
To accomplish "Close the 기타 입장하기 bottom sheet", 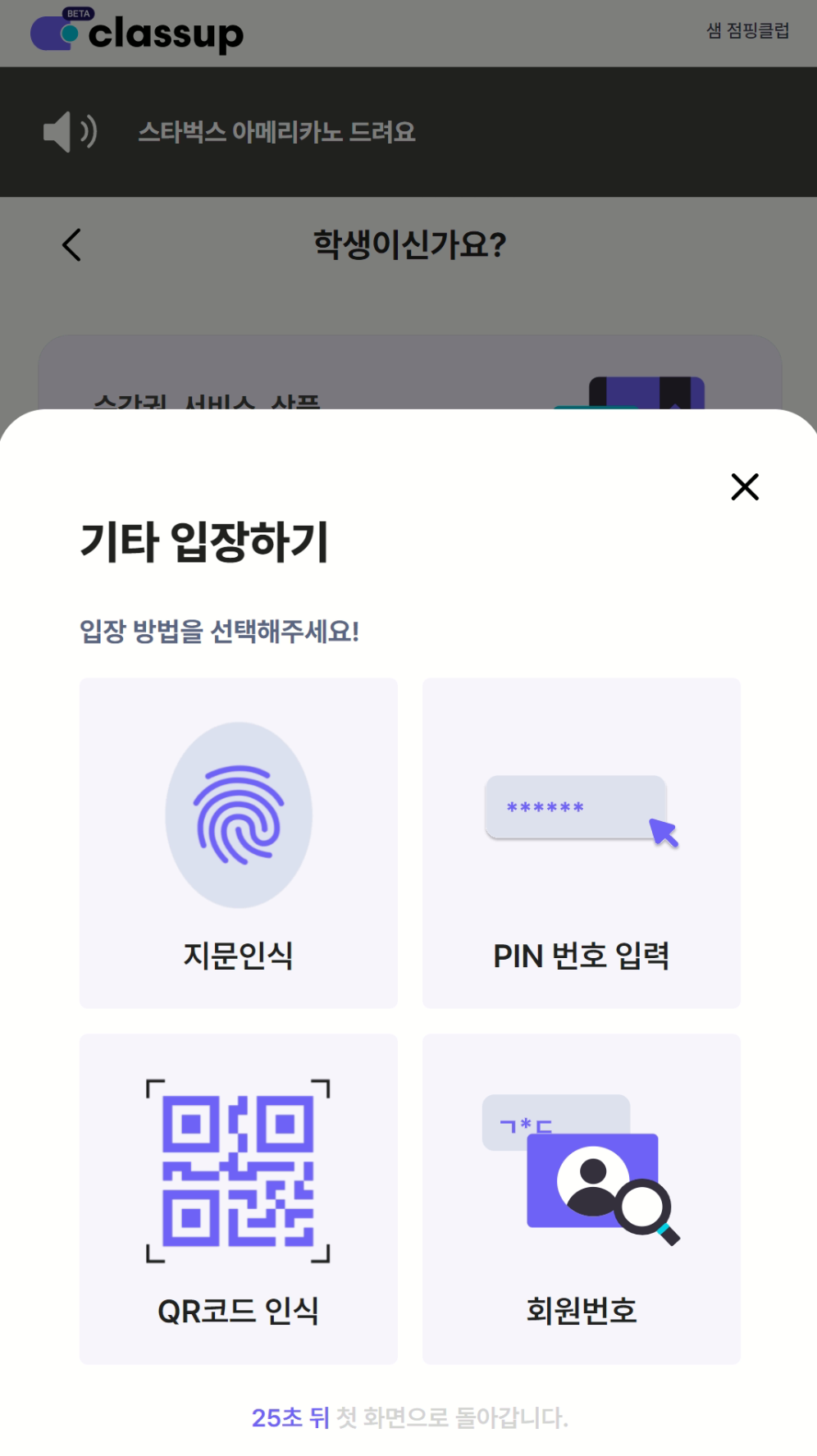I will pyautogui.click(x=745, y=486).
